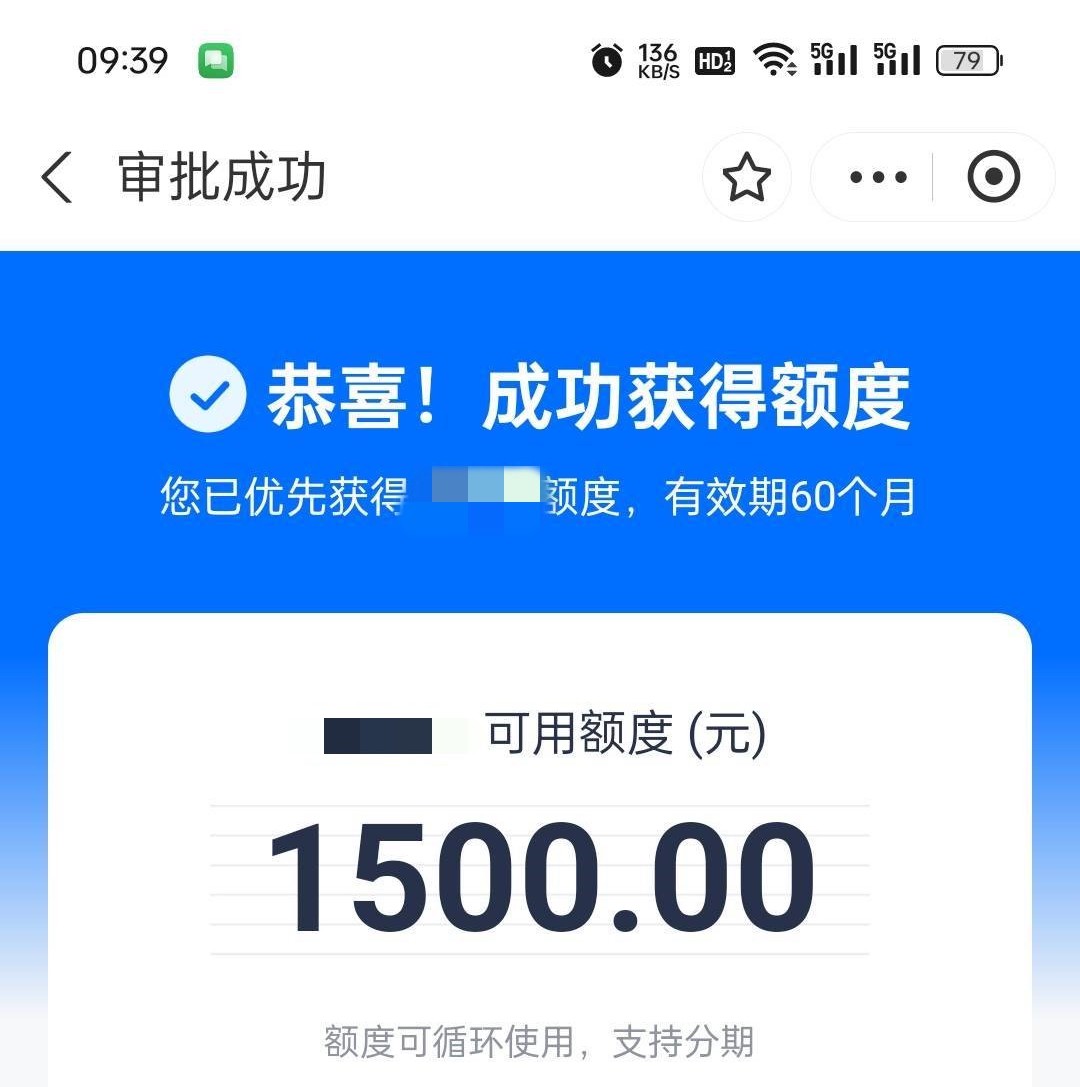Viewport: 1080px width, 1087px height.
Task: Add this mini program to favorites
Action: click(x=747, y=178)
